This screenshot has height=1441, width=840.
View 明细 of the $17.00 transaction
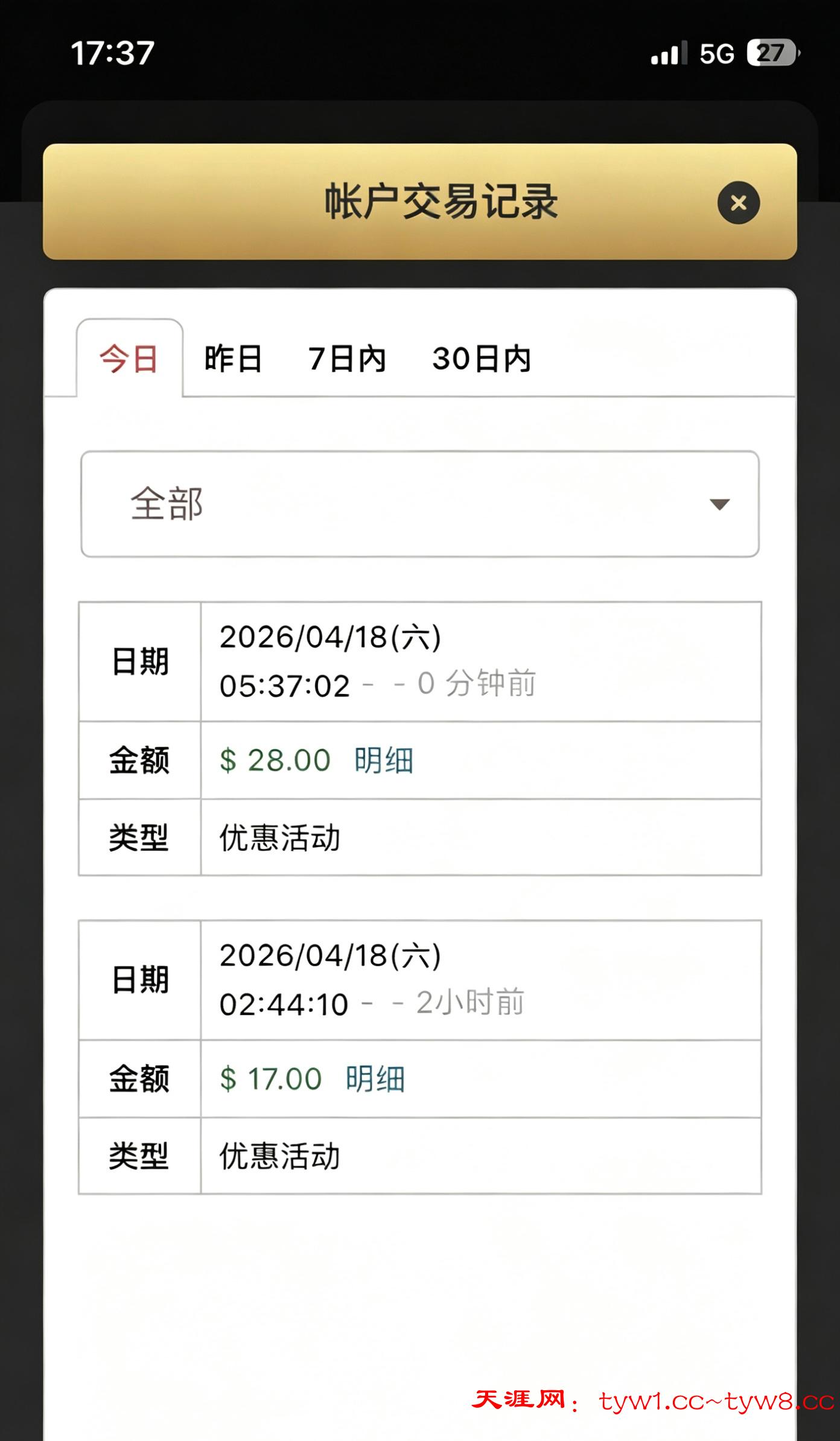coord(375,1079)
